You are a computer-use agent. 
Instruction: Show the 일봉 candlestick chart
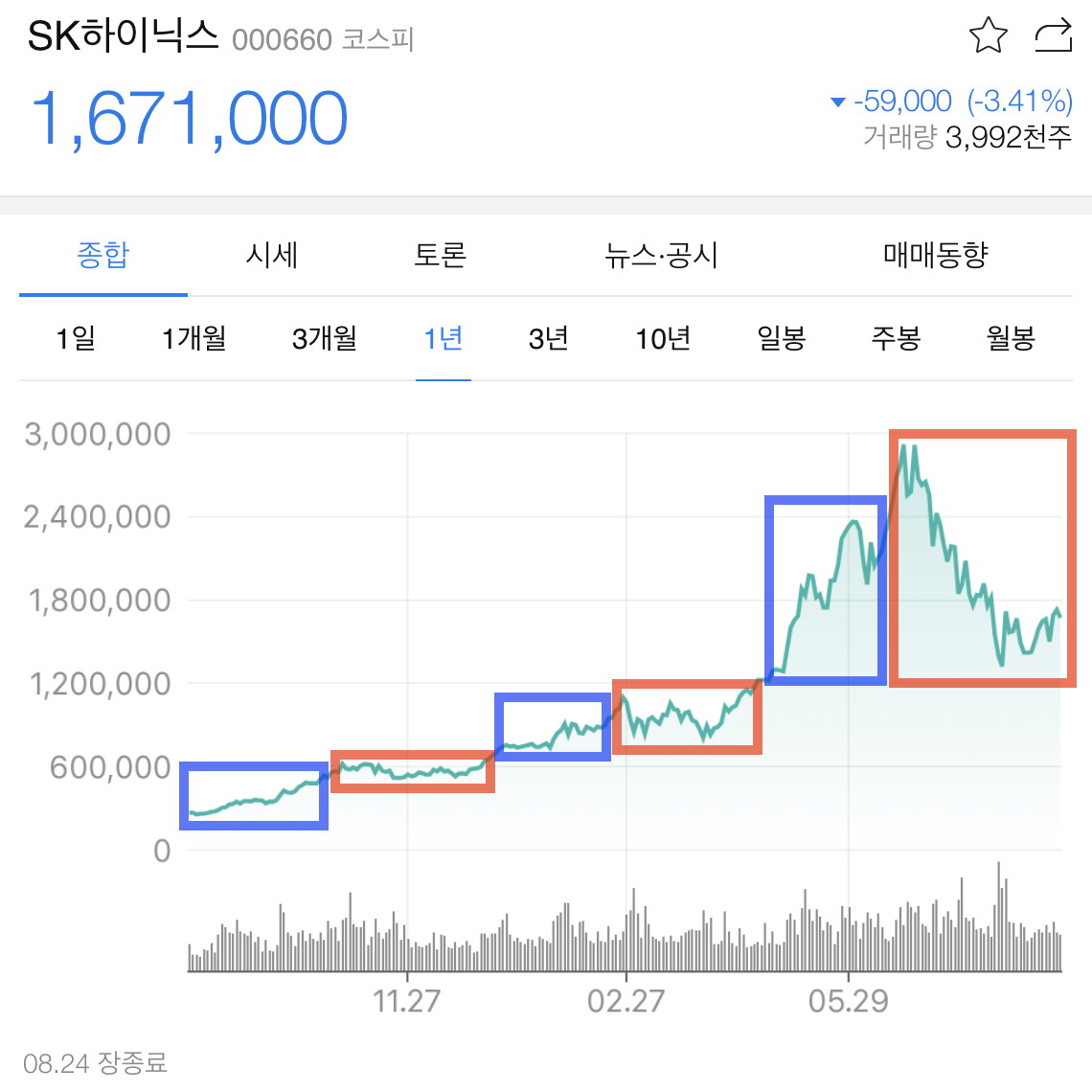tap(782, 338)
